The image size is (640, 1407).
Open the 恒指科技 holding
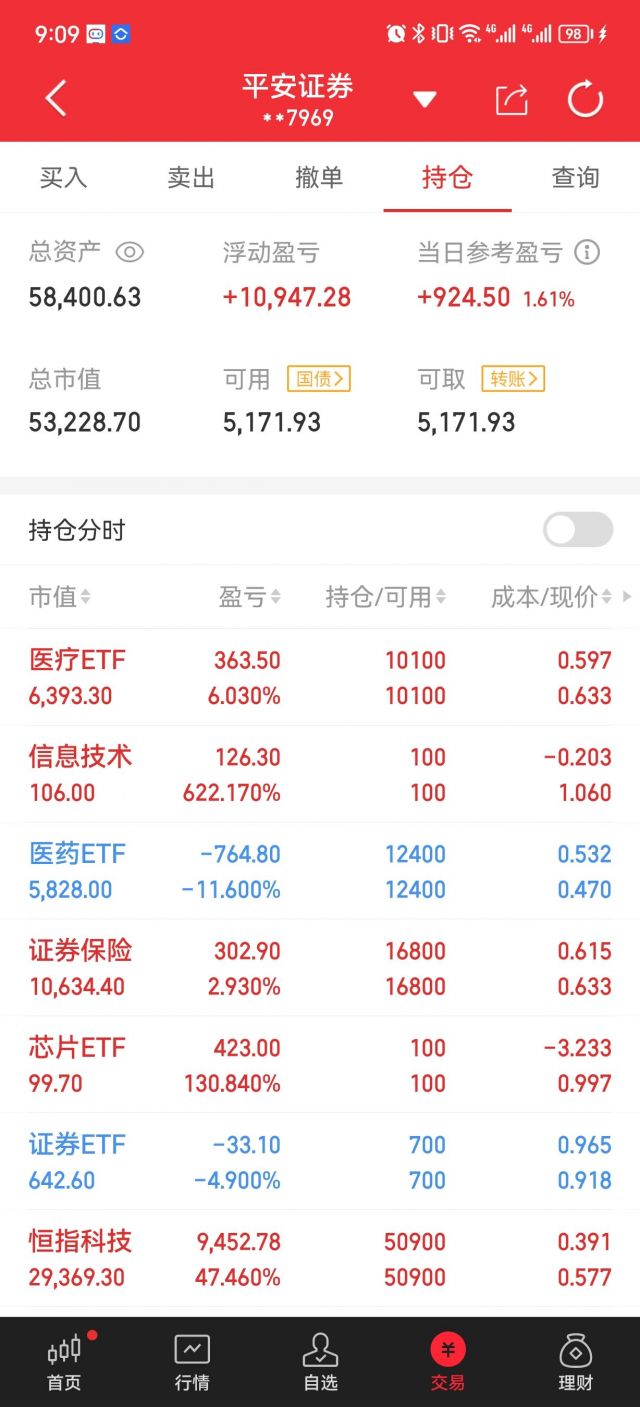point(320,1259)
